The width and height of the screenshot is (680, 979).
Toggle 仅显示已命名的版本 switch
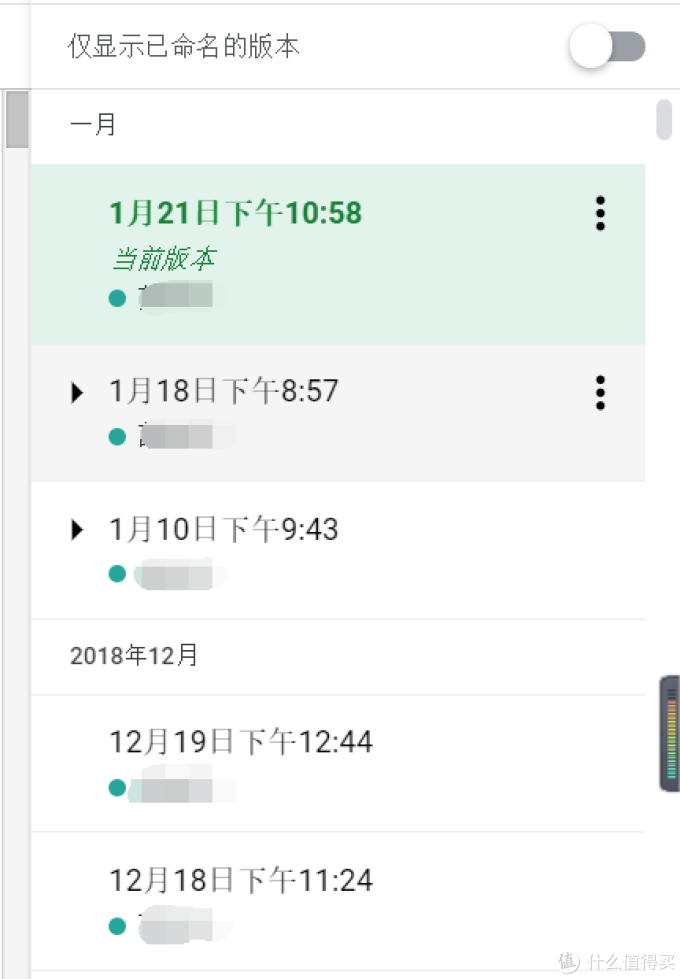pos(608,46)
